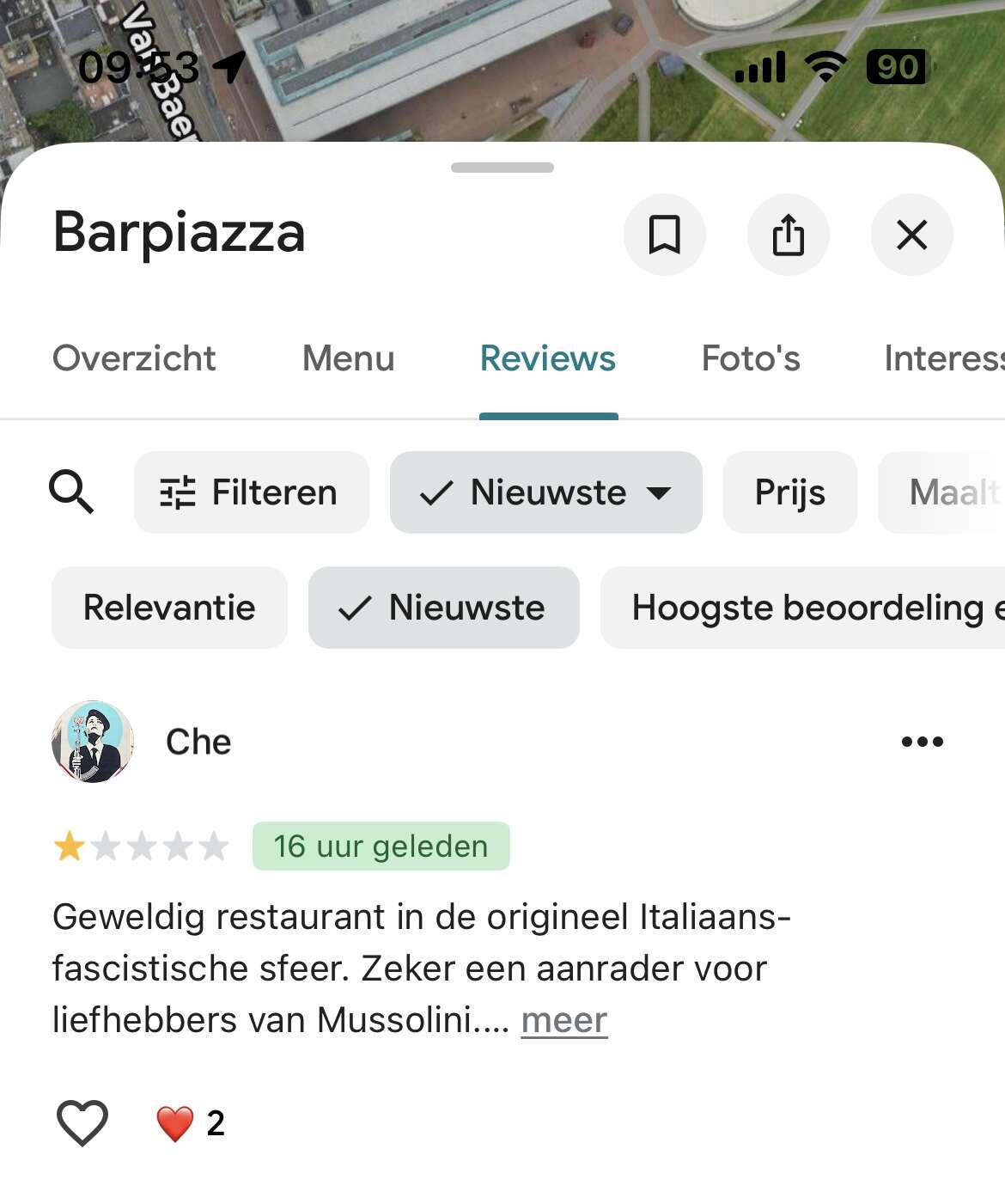
Task: Search within reviews using the magnifier
Action: coord(71,492)
